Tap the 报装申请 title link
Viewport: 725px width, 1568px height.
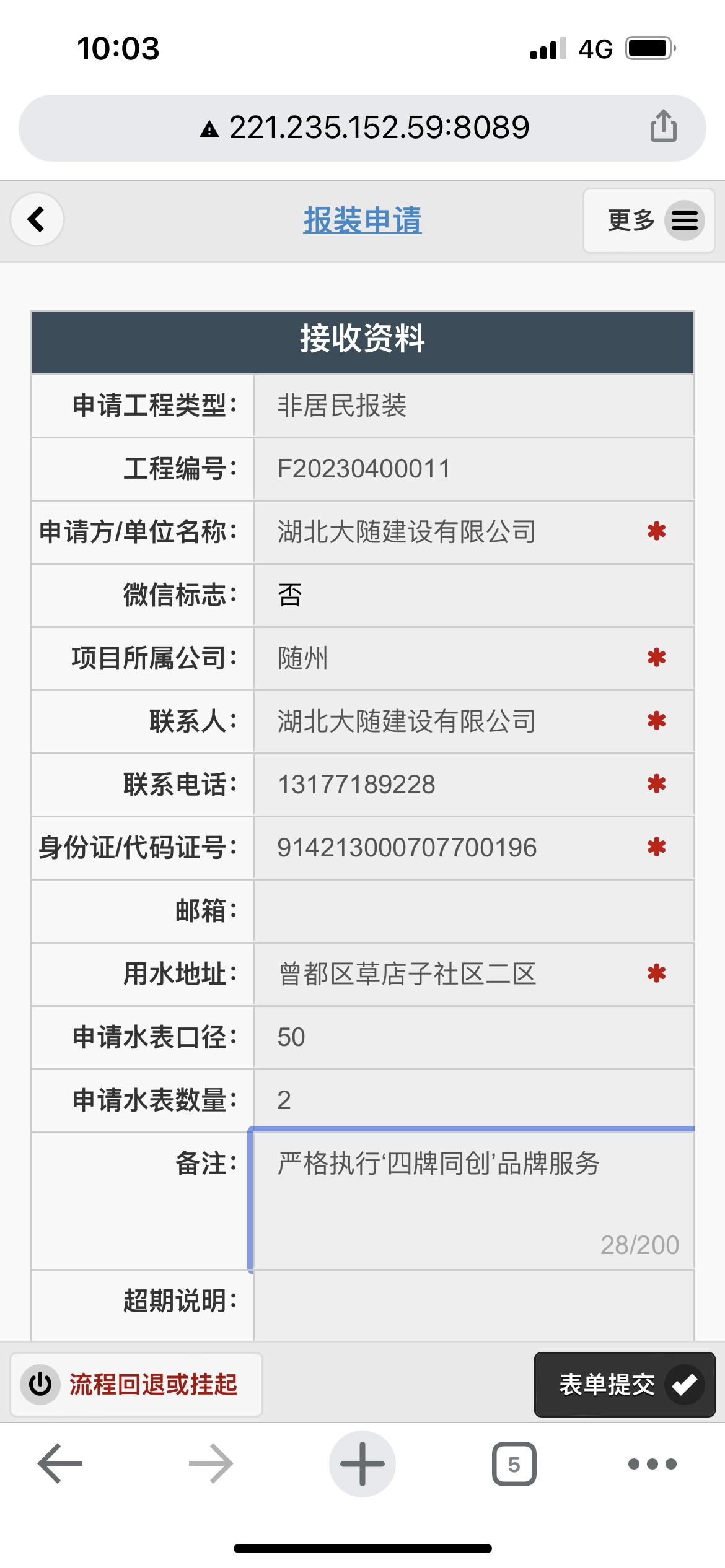362,220
